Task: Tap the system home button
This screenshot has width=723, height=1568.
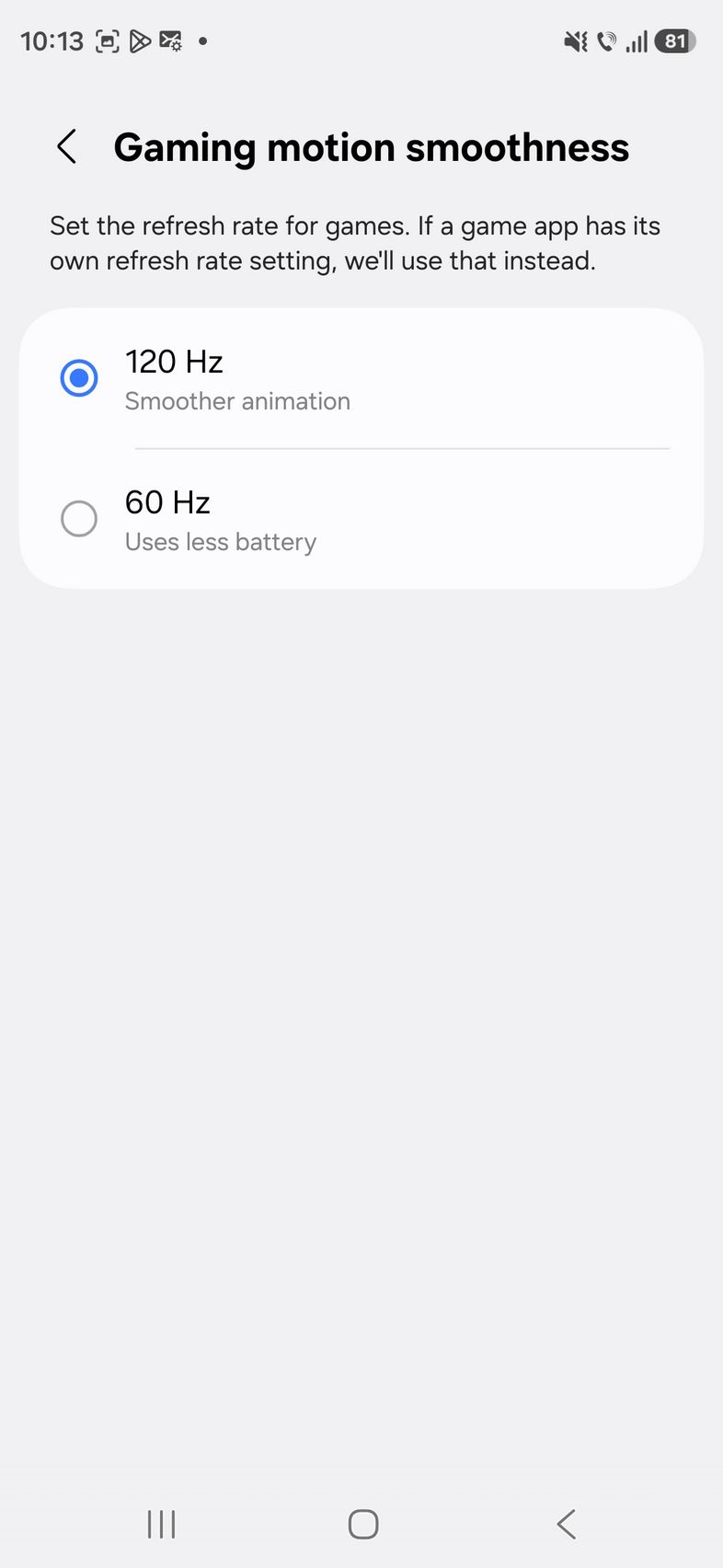Action: (362, 1525)
